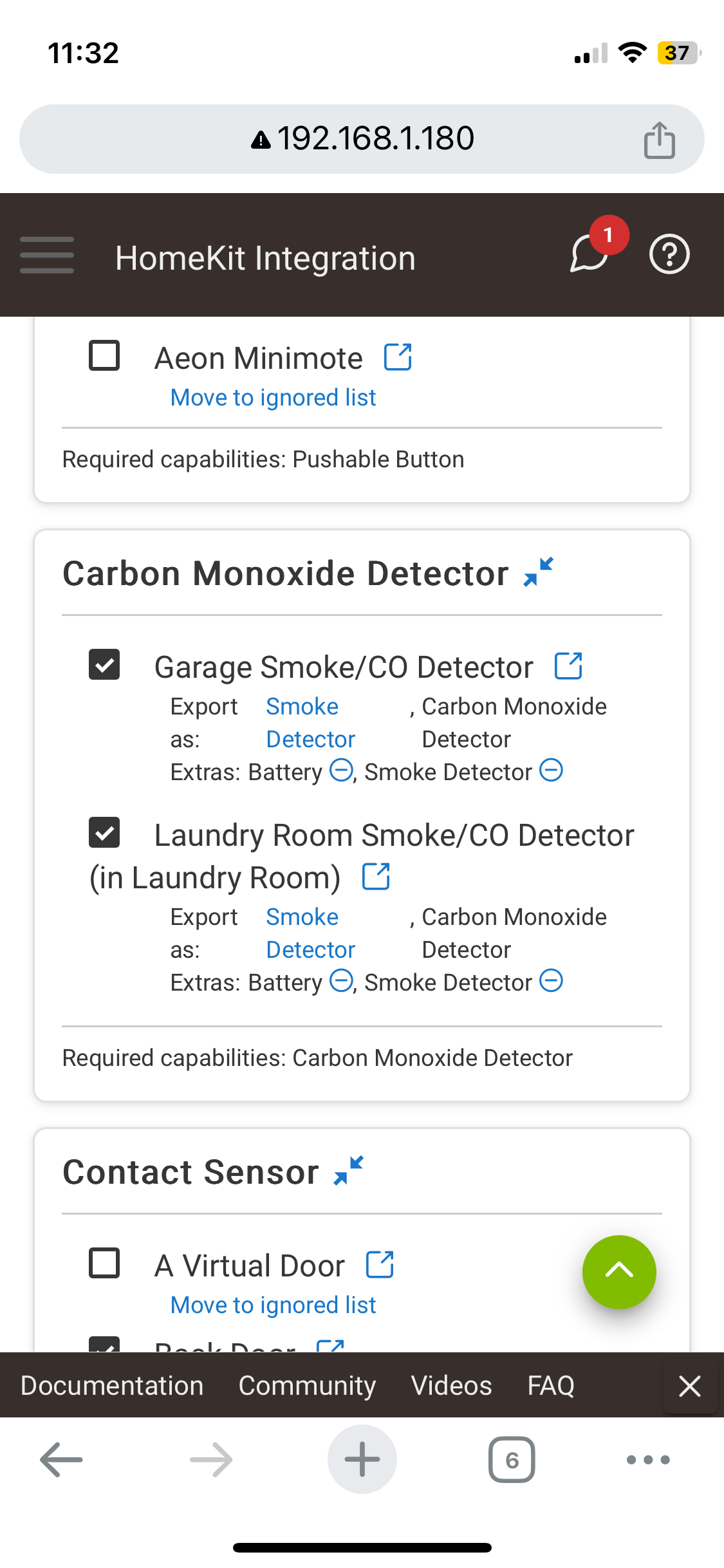Screen dimensions: 724x1568
Task: Check the Aeon Minimote checkbox
Action: coord(104,355)
